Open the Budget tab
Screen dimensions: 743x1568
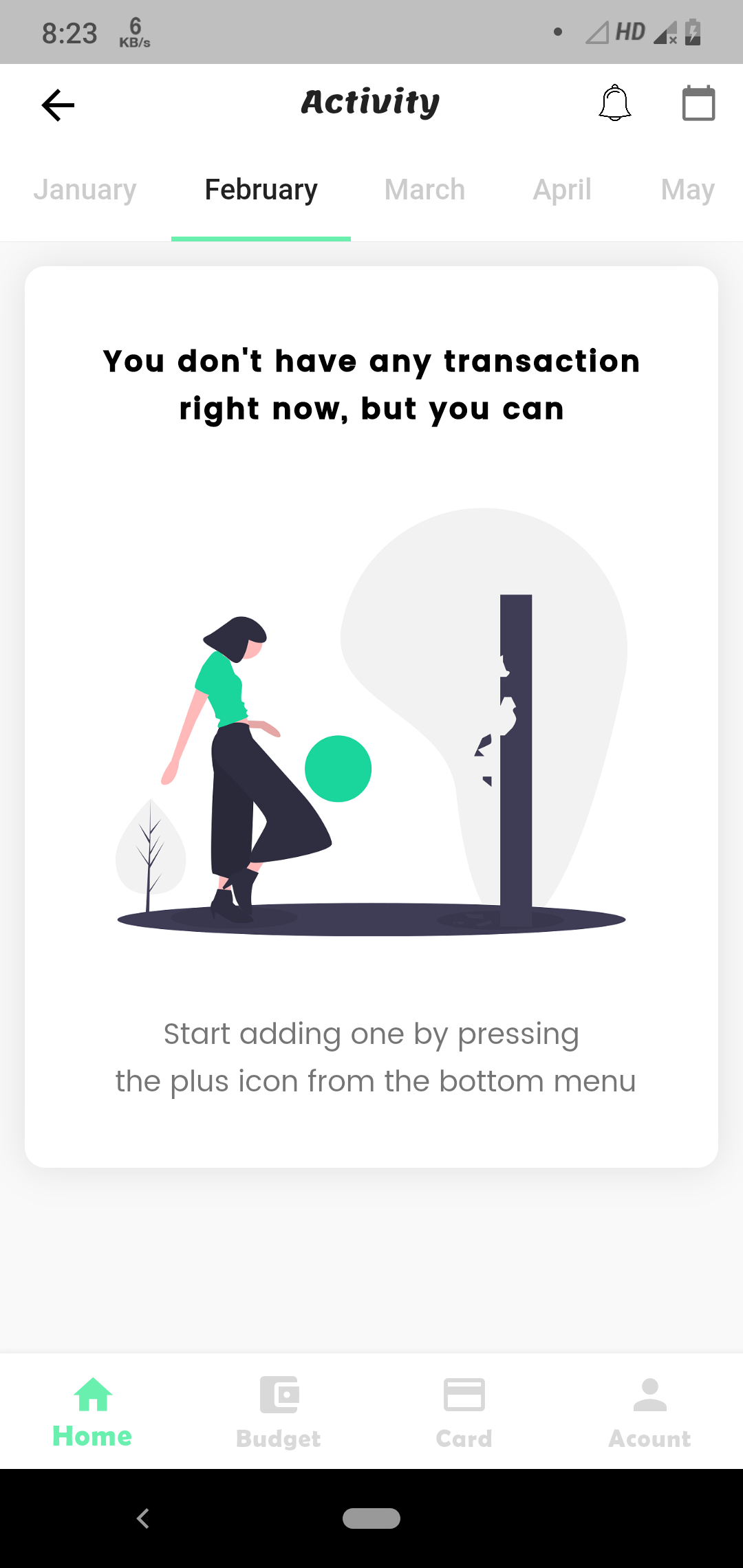[279, 1412]
